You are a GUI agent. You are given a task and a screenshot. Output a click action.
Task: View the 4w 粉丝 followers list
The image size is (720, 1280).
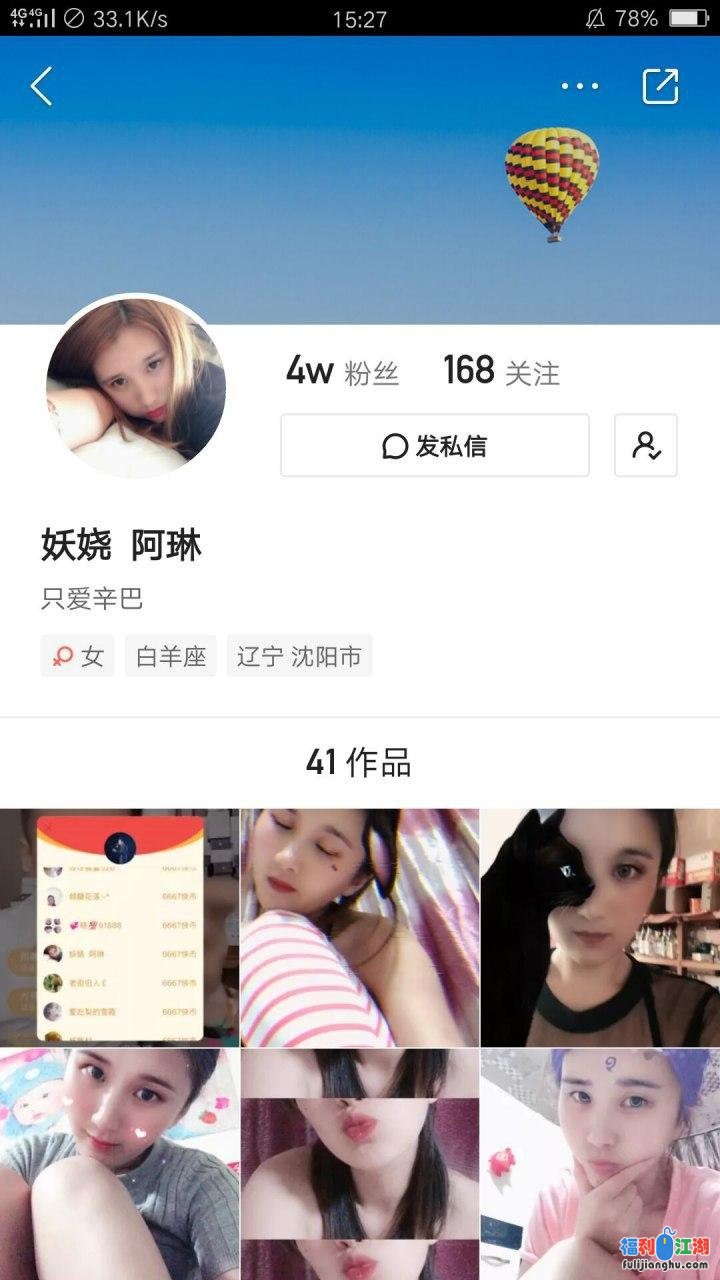(342, 372)
